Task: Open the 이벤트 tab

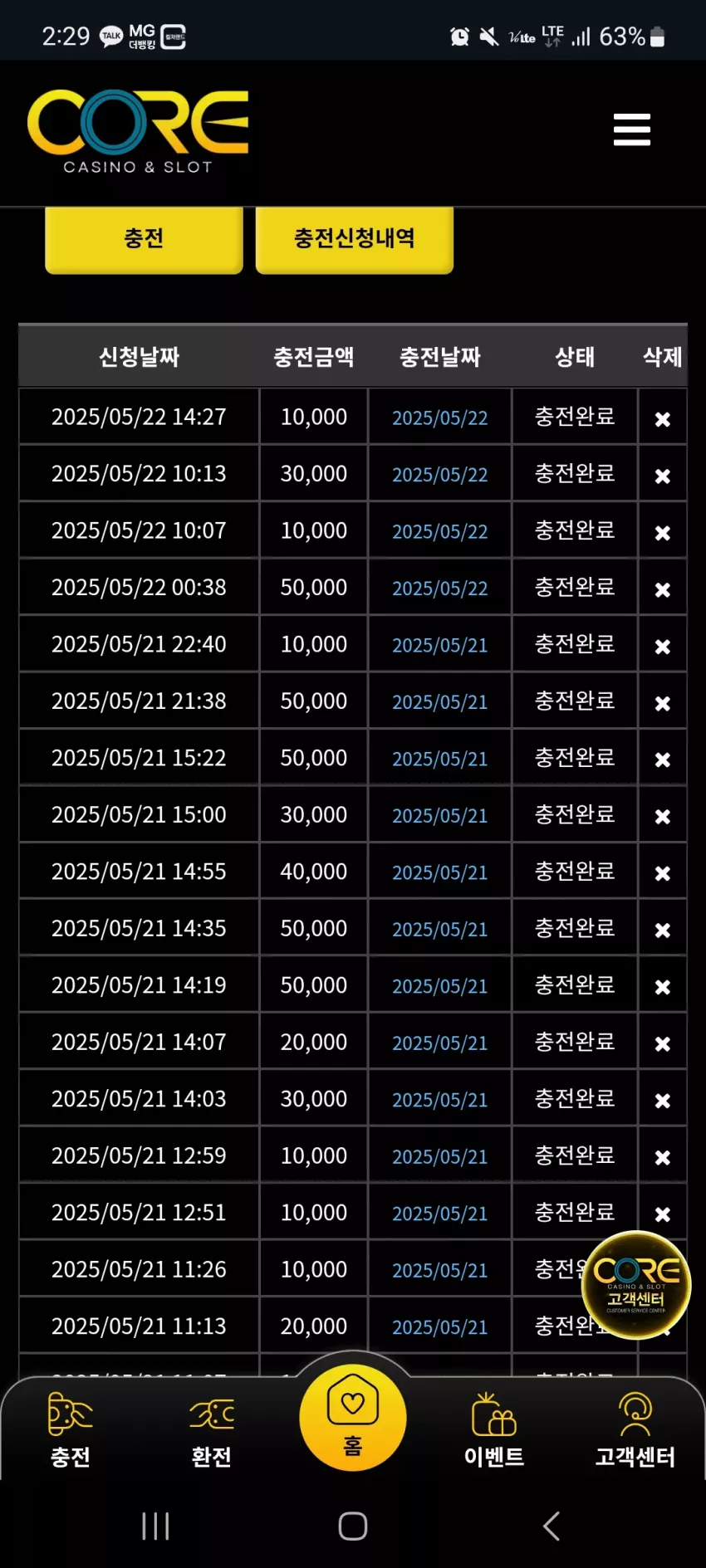Action: (x=494, y=1431)
